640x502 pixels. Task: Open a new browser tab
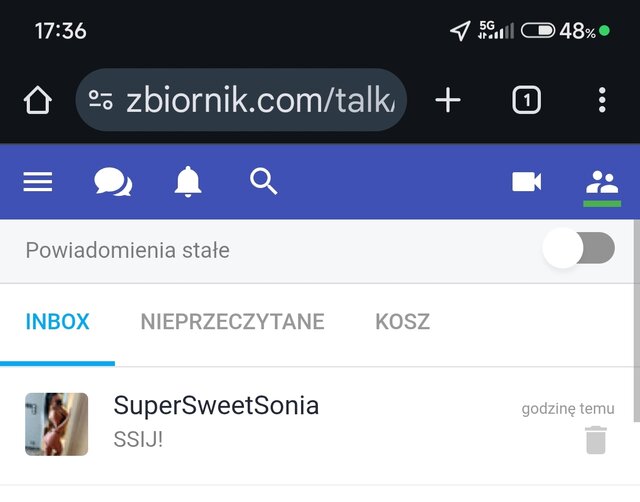pos(448,100)
